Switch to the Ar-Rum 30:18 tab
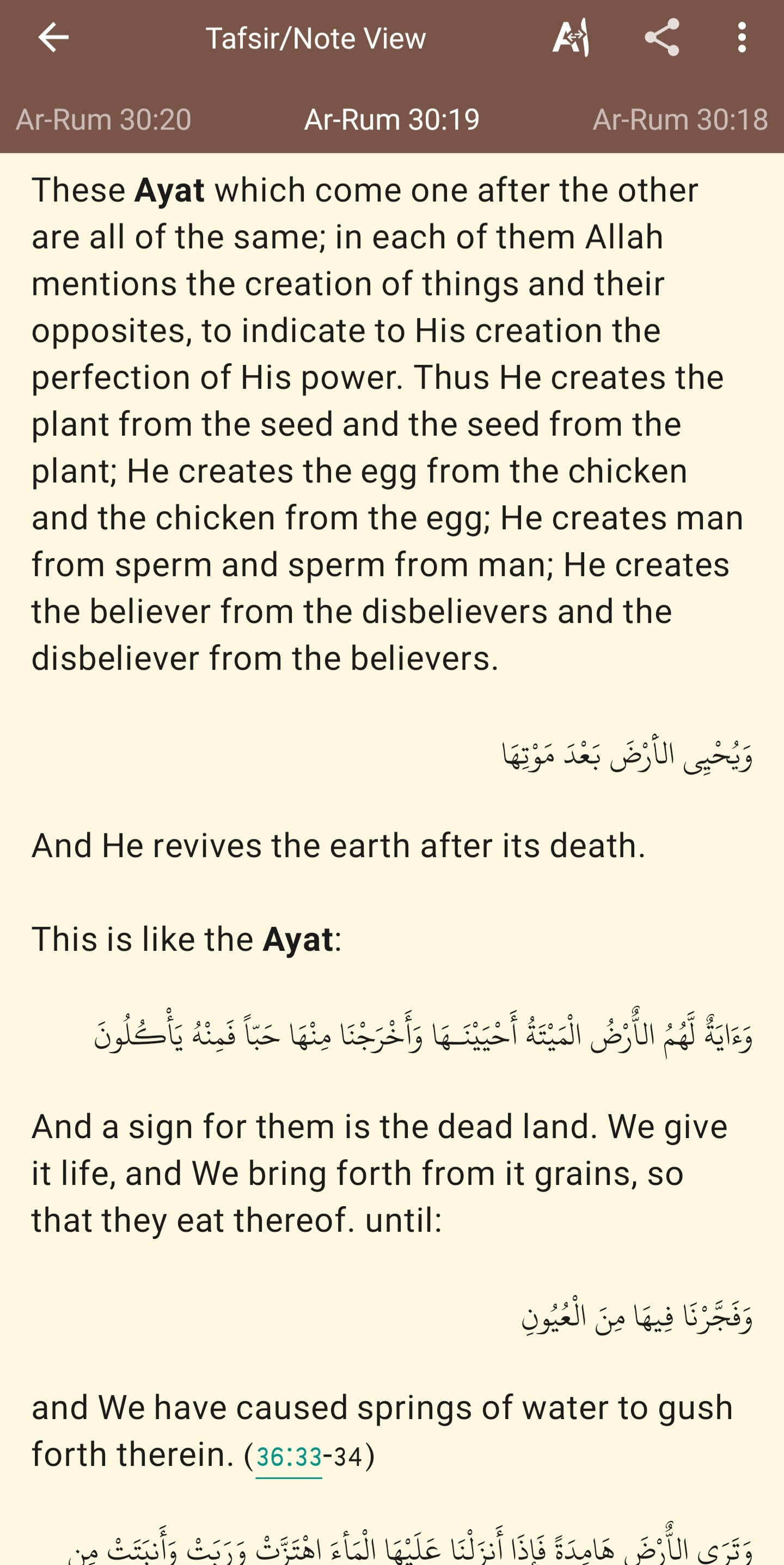The height and width of the screenshot is (1565, 784). coord(679,119)
